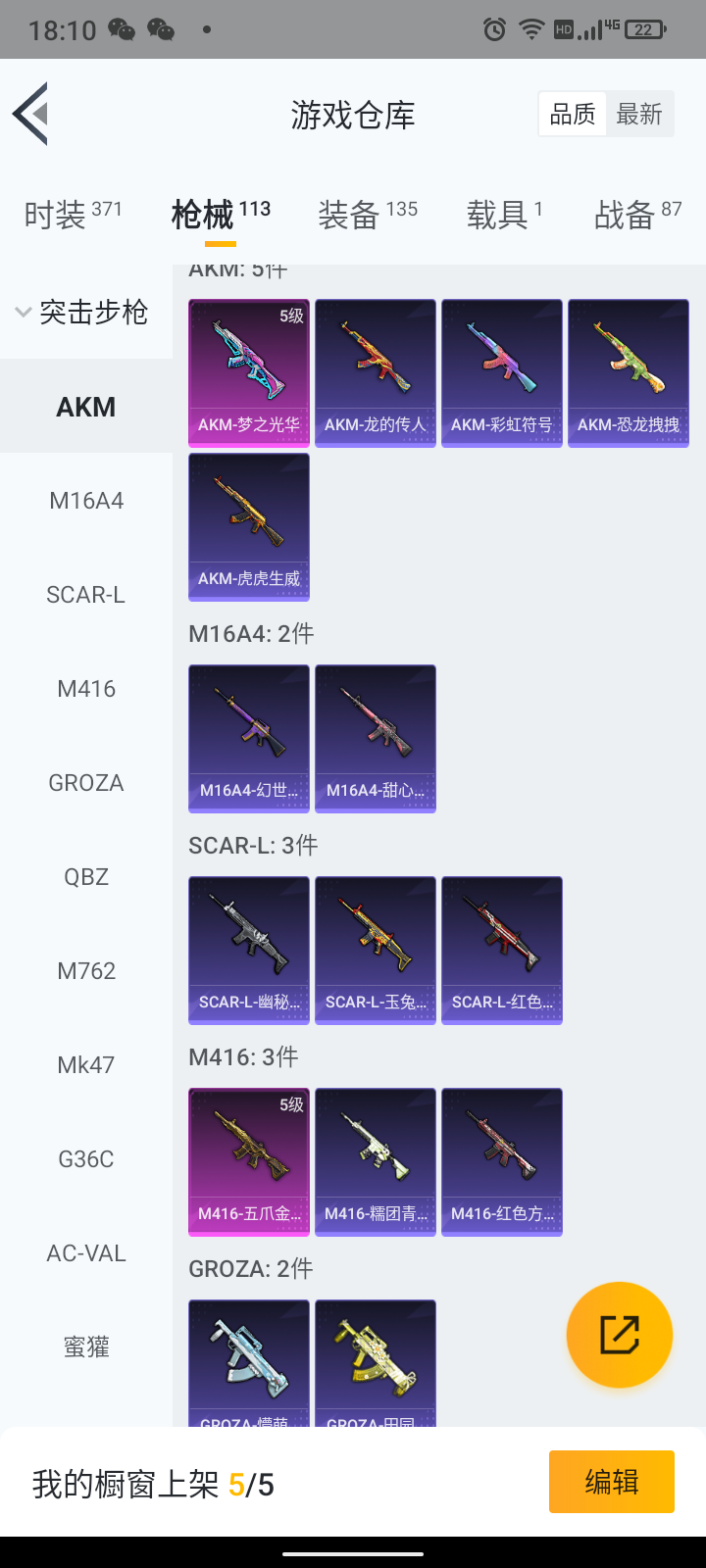The width and height of the screenshot is (706, 1568).
Task: Collapse the 突击步枪 category
Action: coord(82,313)
